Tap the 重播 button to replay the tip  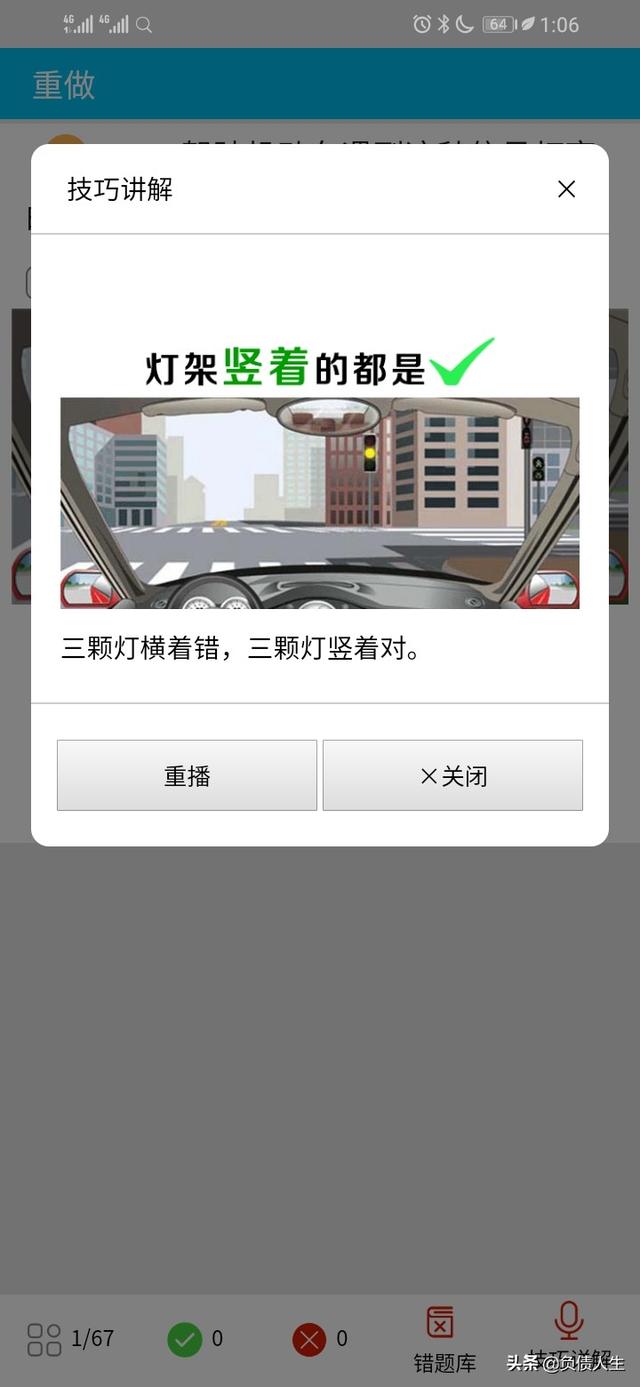coord(187,775)
